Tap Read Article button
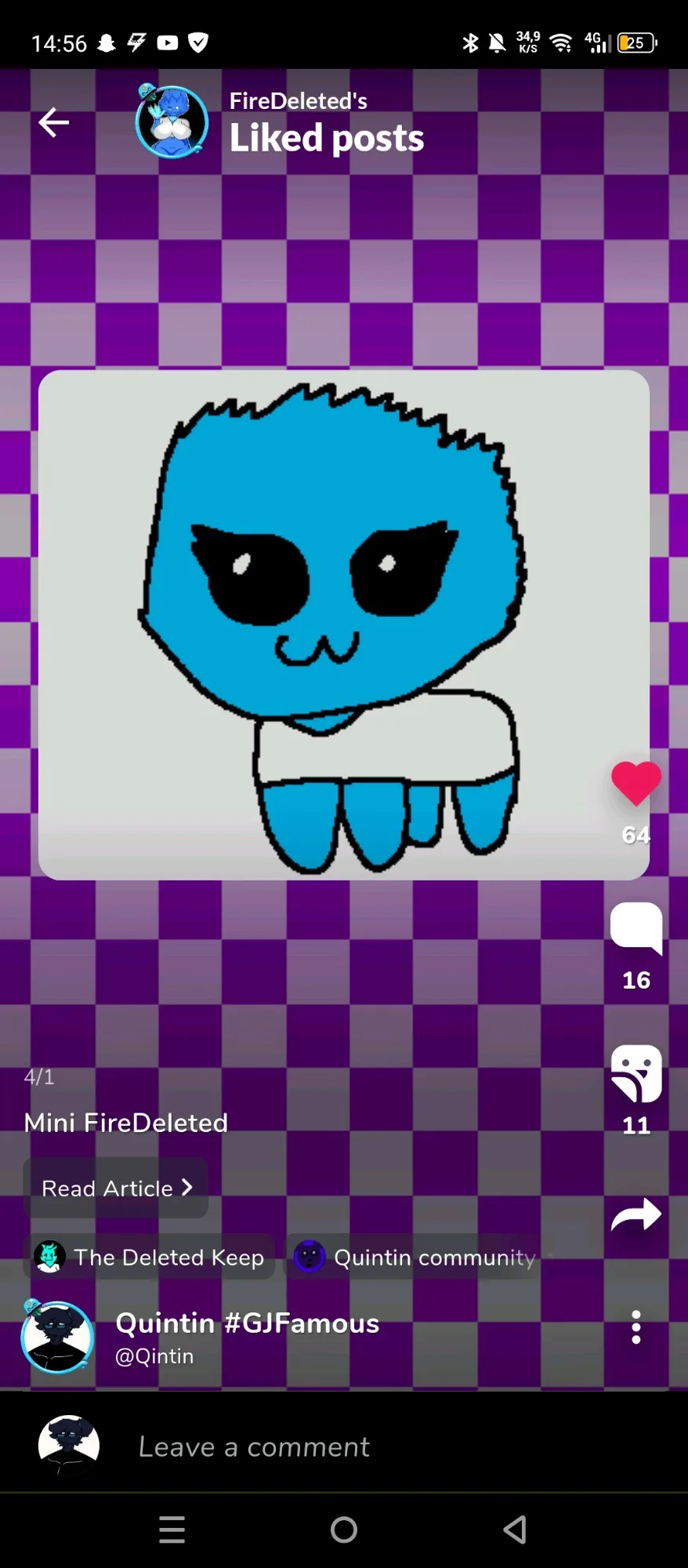Image resolution: width=688 pixels, height=1568 pixels. pyautogui.click(x=116, y=1188)
